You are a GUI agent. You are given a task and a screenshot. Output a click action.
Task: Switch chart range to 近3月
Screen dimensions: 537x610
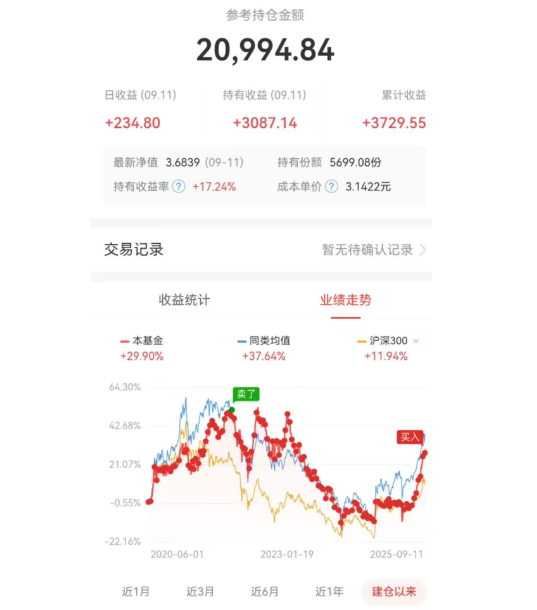click(200, 591)
